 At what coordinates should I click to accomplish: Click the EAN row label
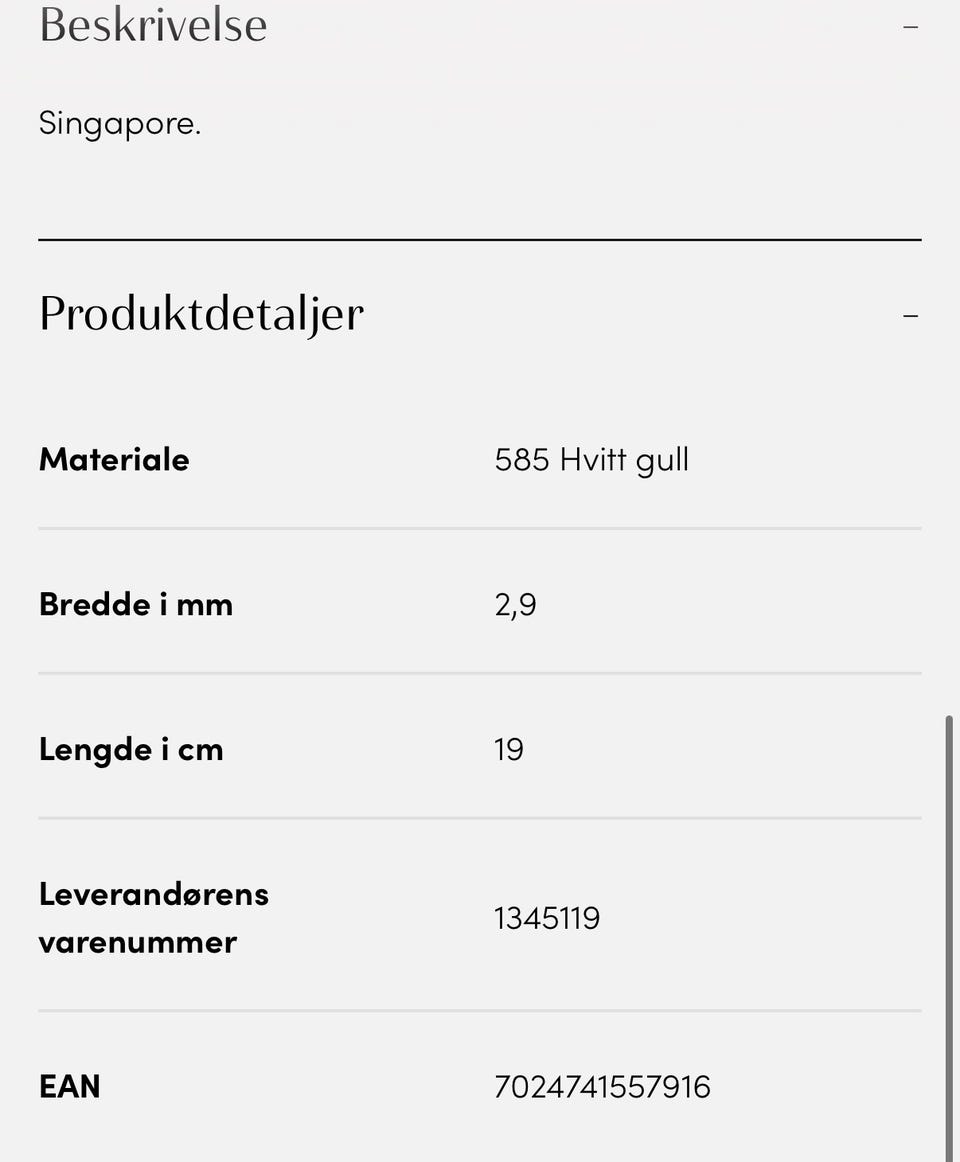coord(69,1086)
